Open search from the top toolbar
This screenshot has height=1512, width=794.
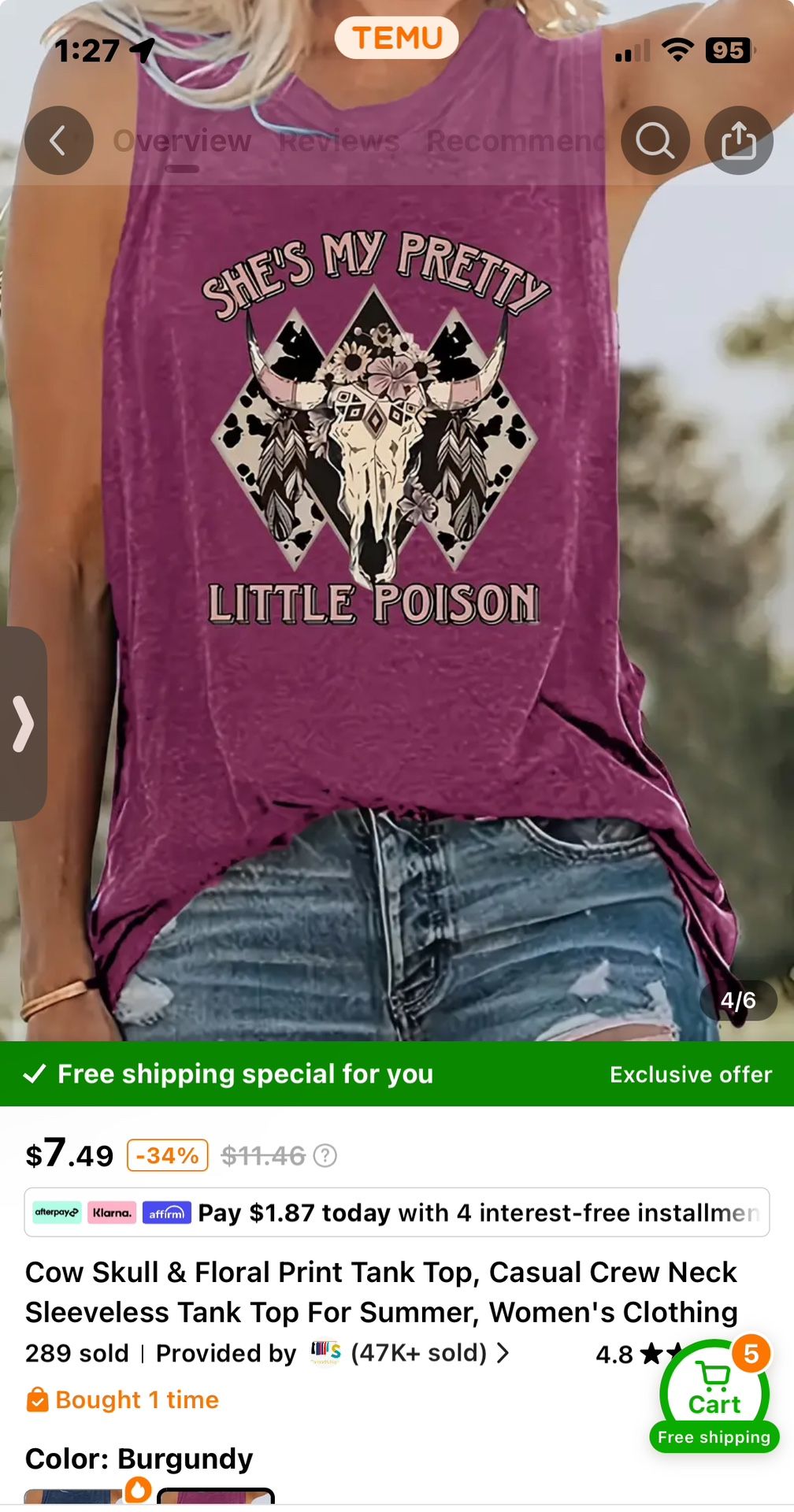click(655, 141)
